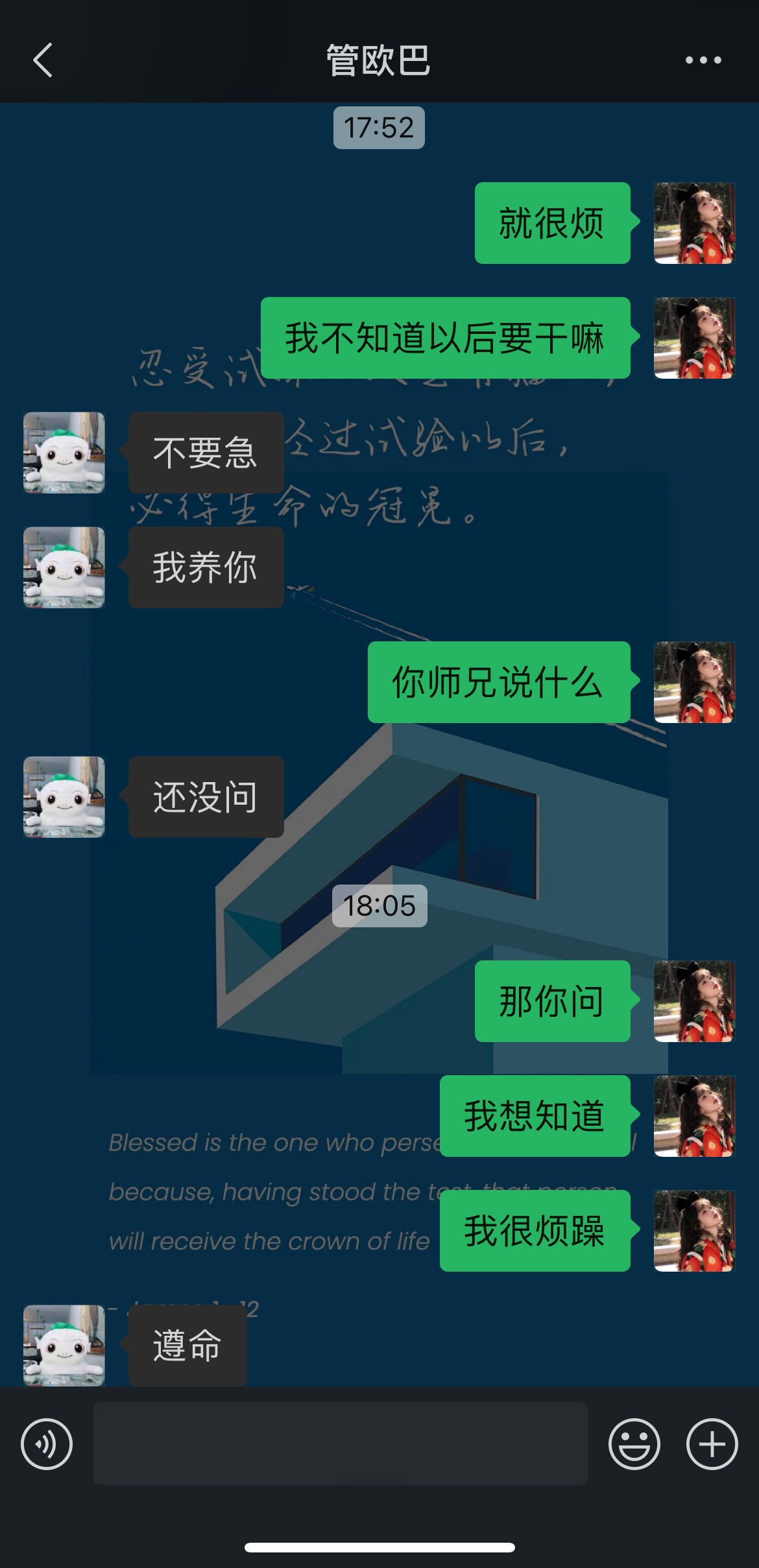The height and width of the screenshot is (1568, 759).
Task: Tap the message text field
Action: 340,1443
